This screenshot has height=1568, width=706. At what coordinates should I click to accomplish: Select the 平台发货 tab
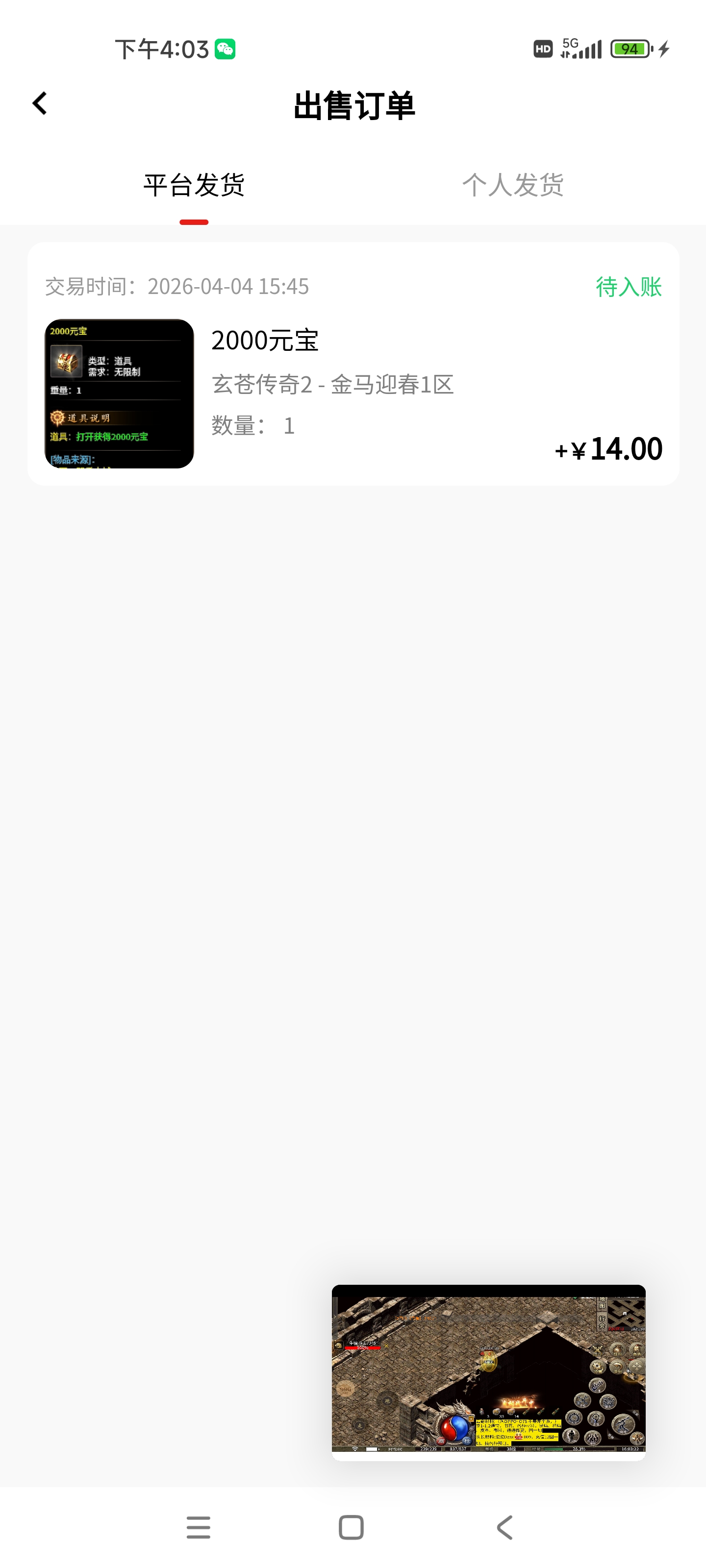click(x=194, y=185)
